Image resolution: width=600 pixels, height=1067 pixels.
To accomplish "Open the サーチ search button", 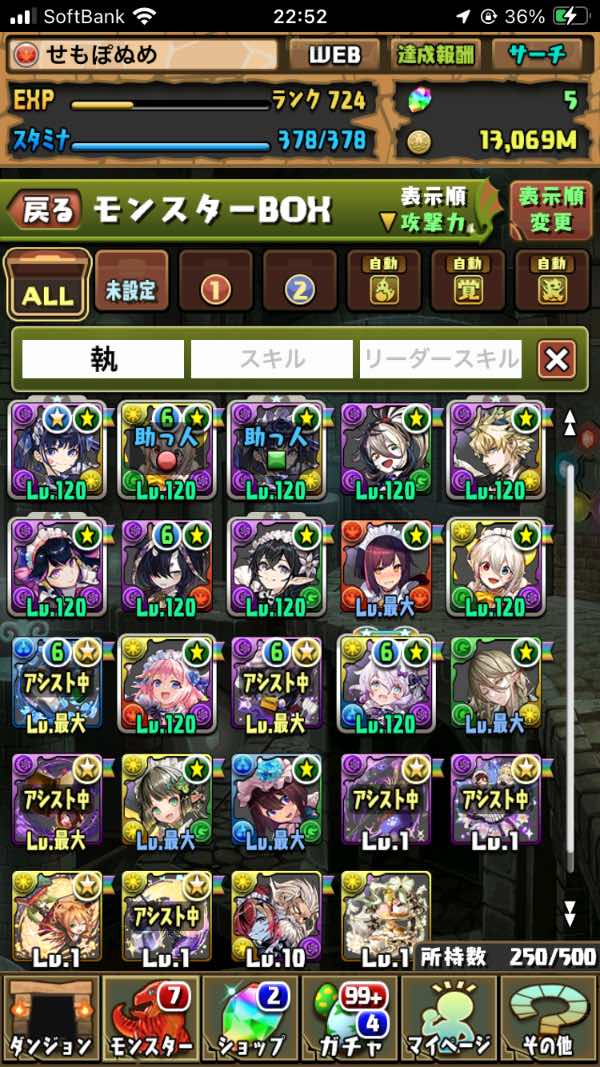I will 537,55.
